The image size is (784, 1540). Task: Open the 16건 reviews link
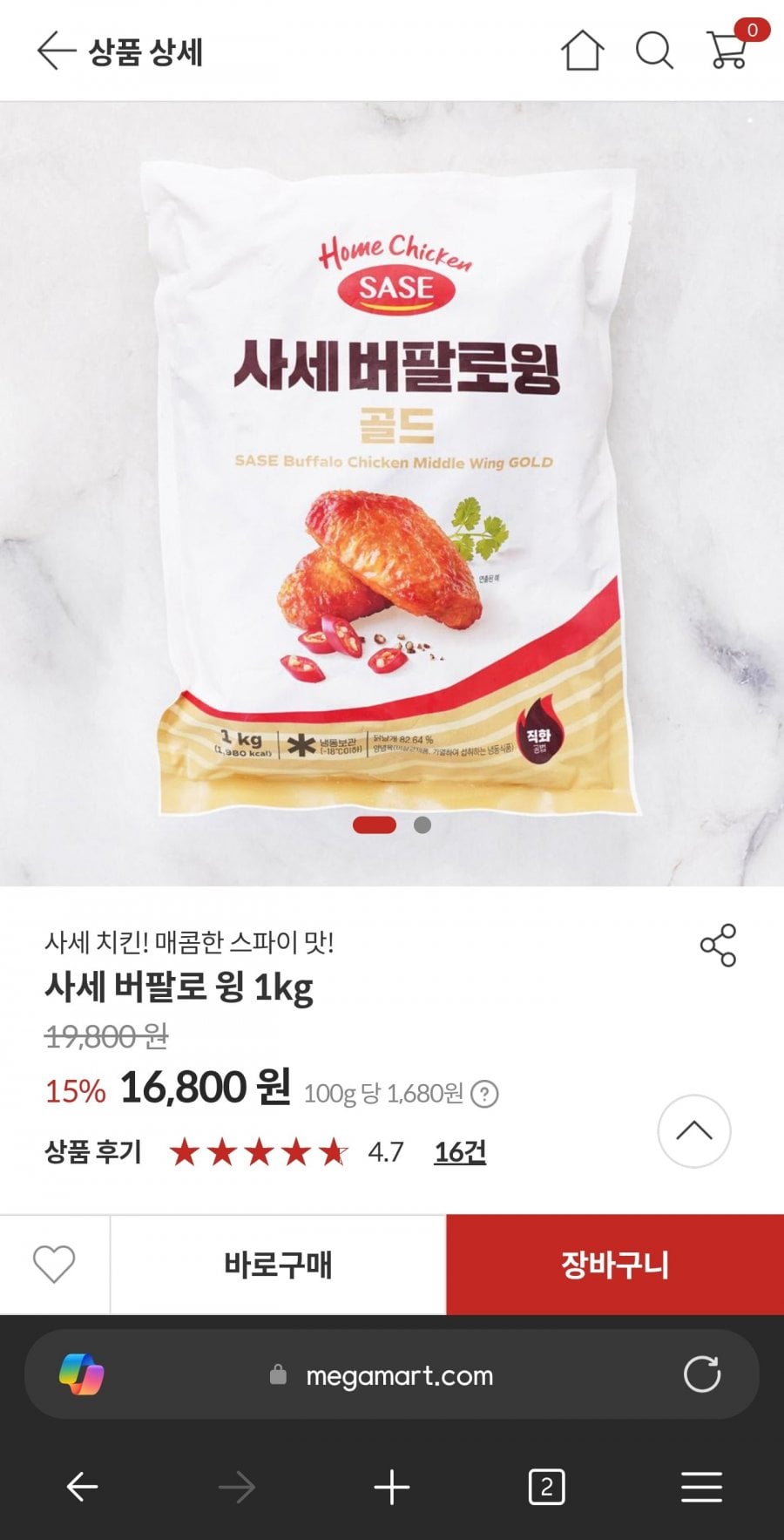[460, 1152]
